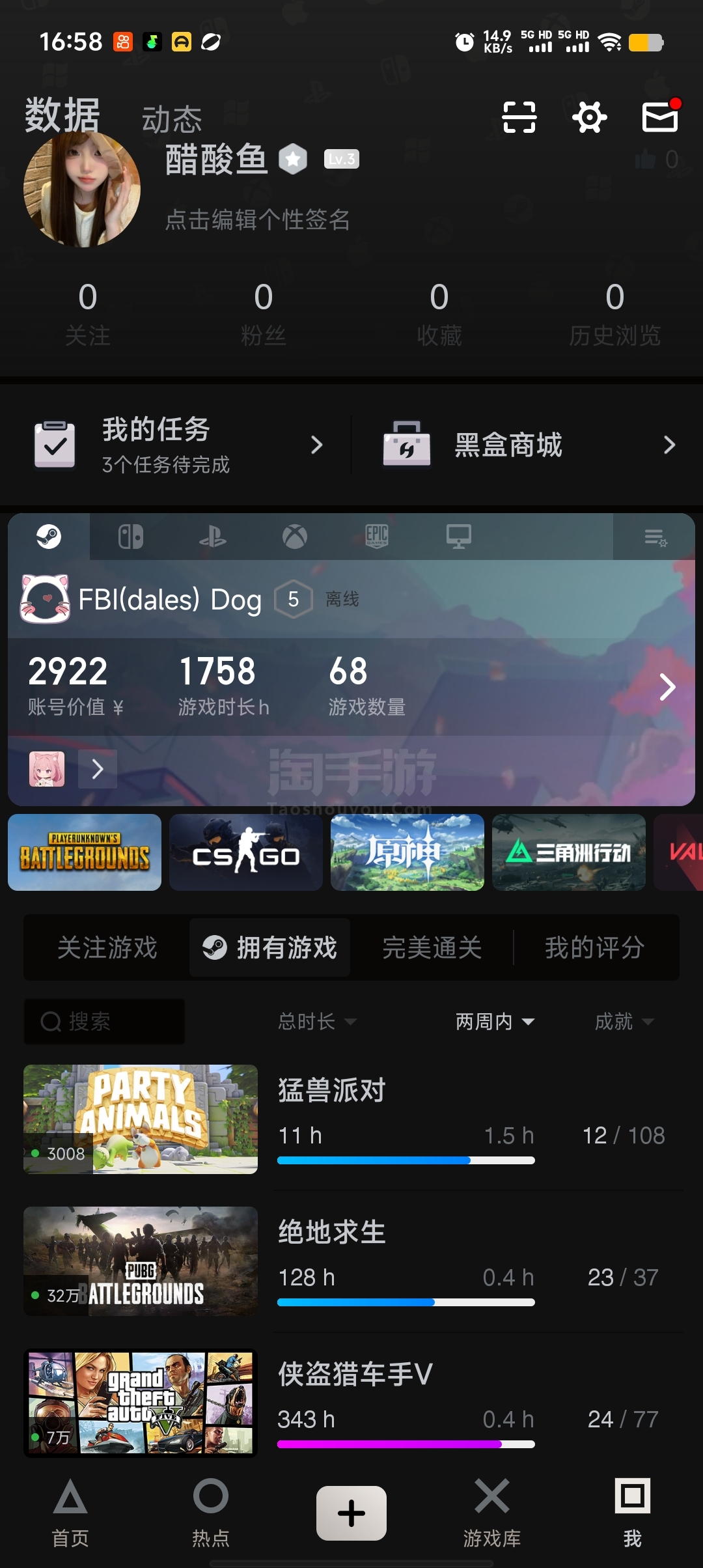Open the CS:GO game tile
Viewport: 703px width, 1568px height.
tap(246, 852)
